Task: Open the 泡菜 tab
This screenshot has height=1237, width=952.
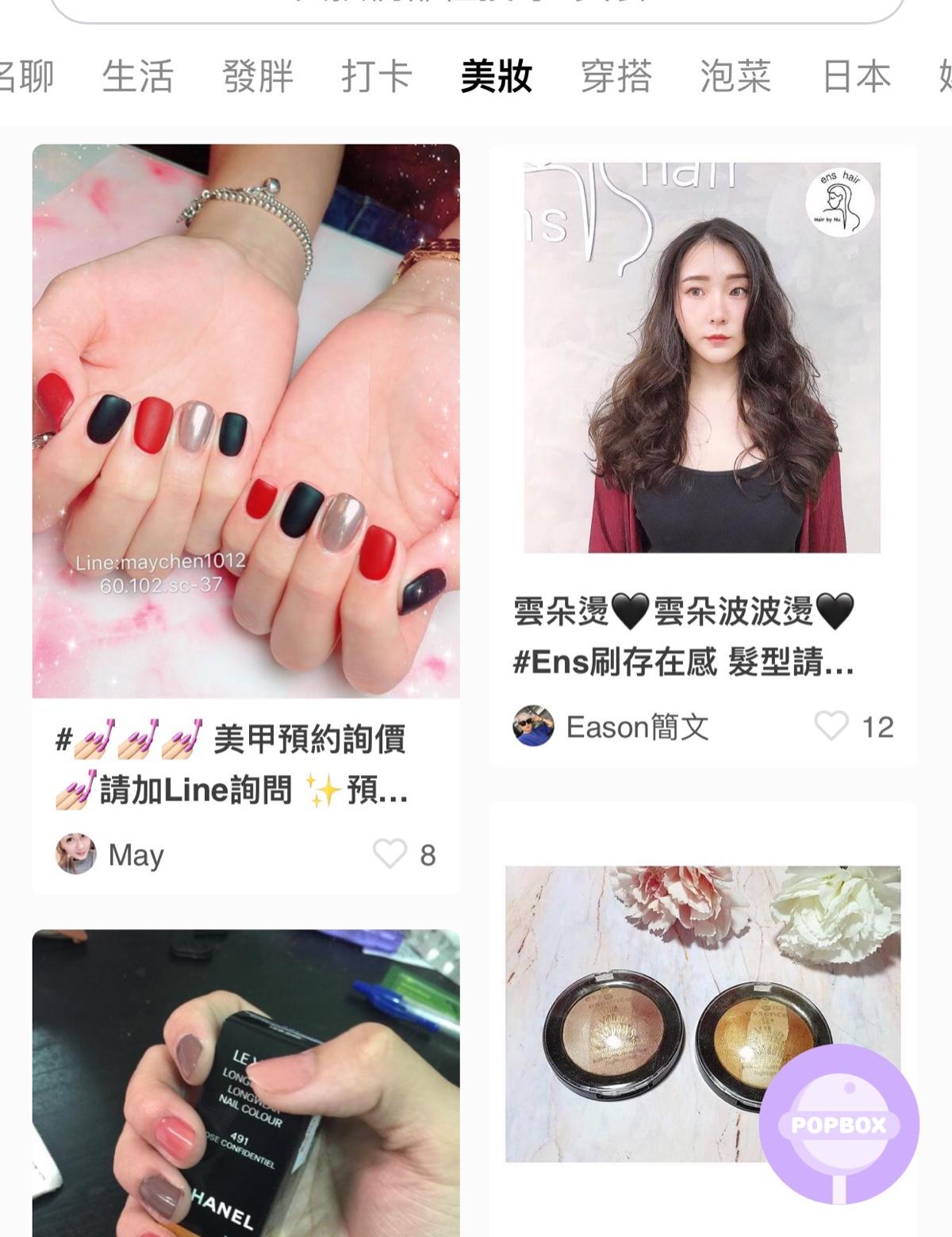Action: [735, 77]
